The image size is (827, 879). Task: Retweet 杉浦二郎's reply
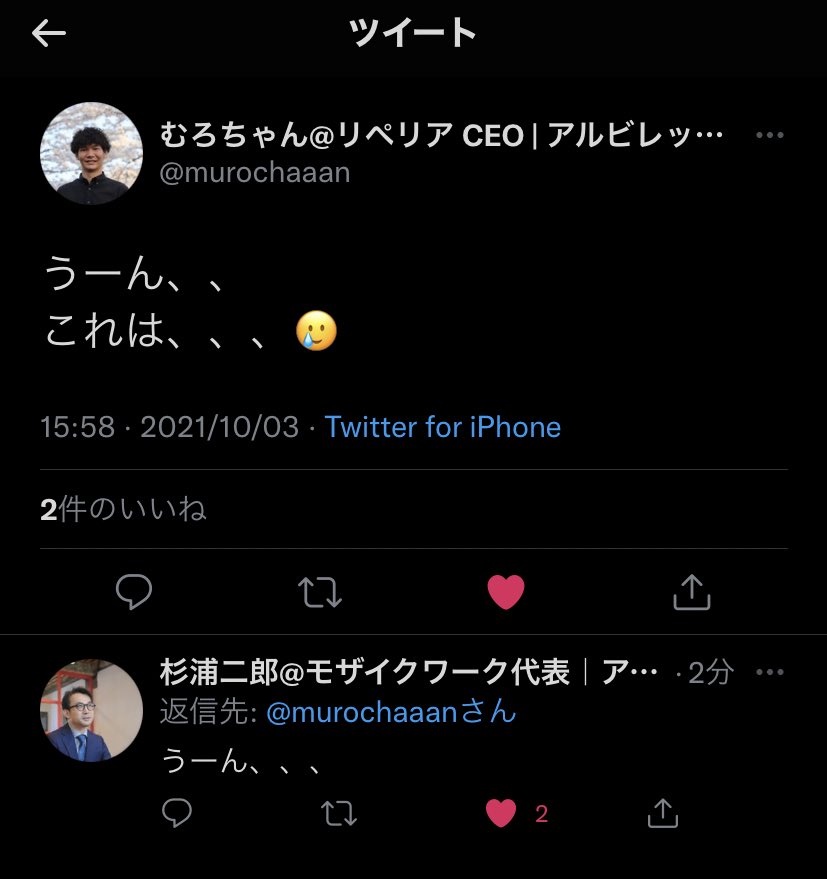pos(340,814)
